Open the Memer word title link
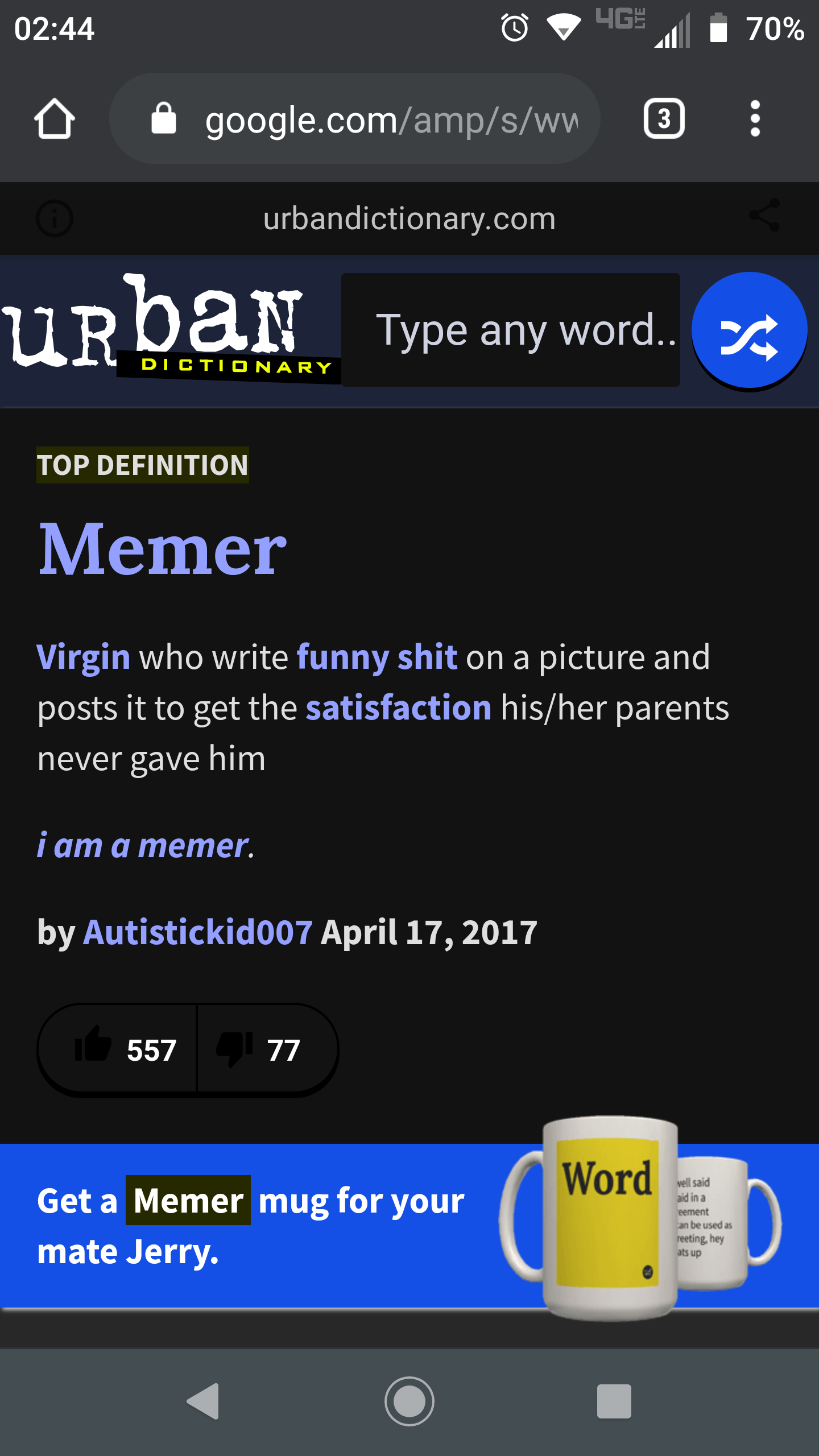This screenshot has width=819, height=1456. click(x=162, y=549)
